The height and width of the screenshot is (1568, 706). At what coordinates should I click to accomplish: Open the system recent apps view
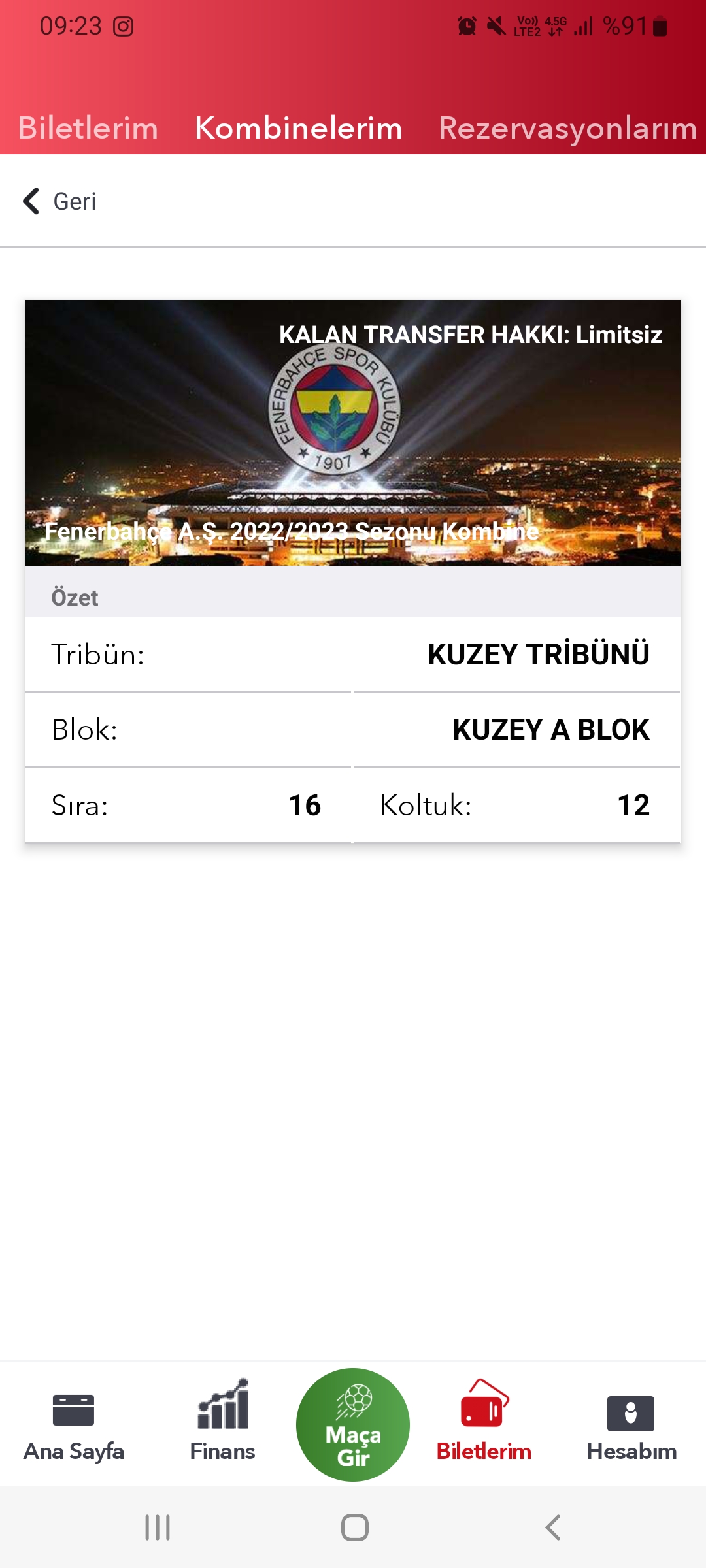(158, 1527)
